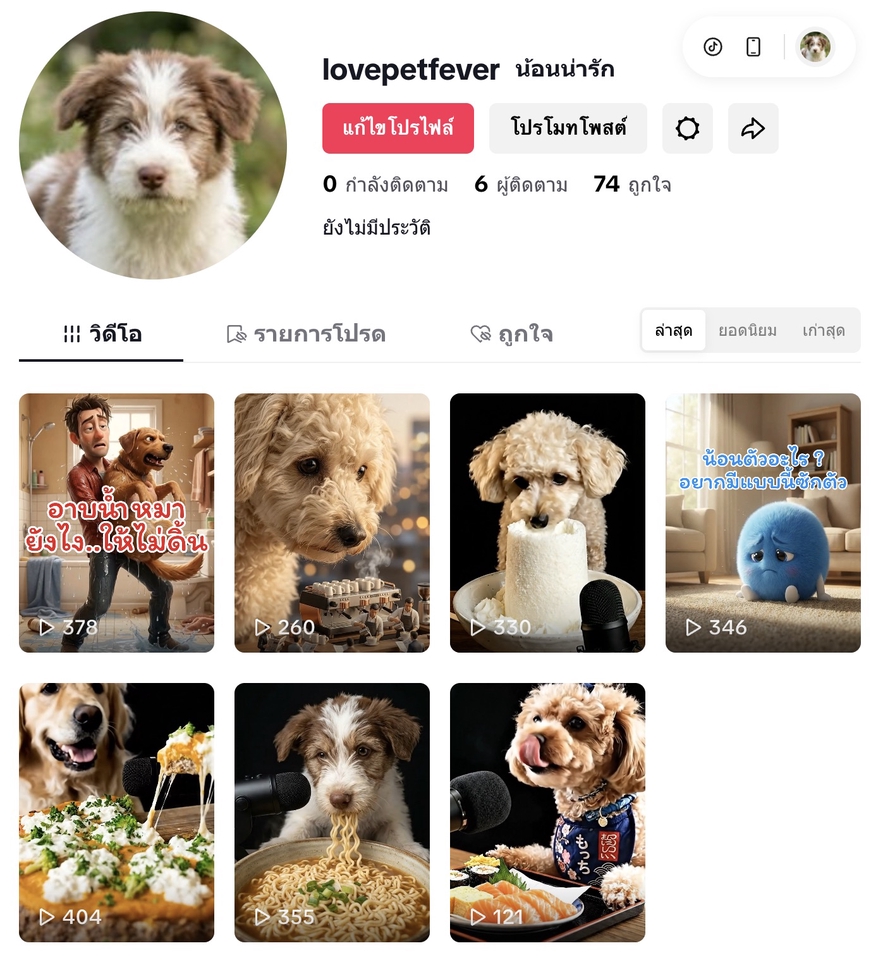
Task: Switch to the ถูกใจ liked tab
Action: tap(512, 334)
